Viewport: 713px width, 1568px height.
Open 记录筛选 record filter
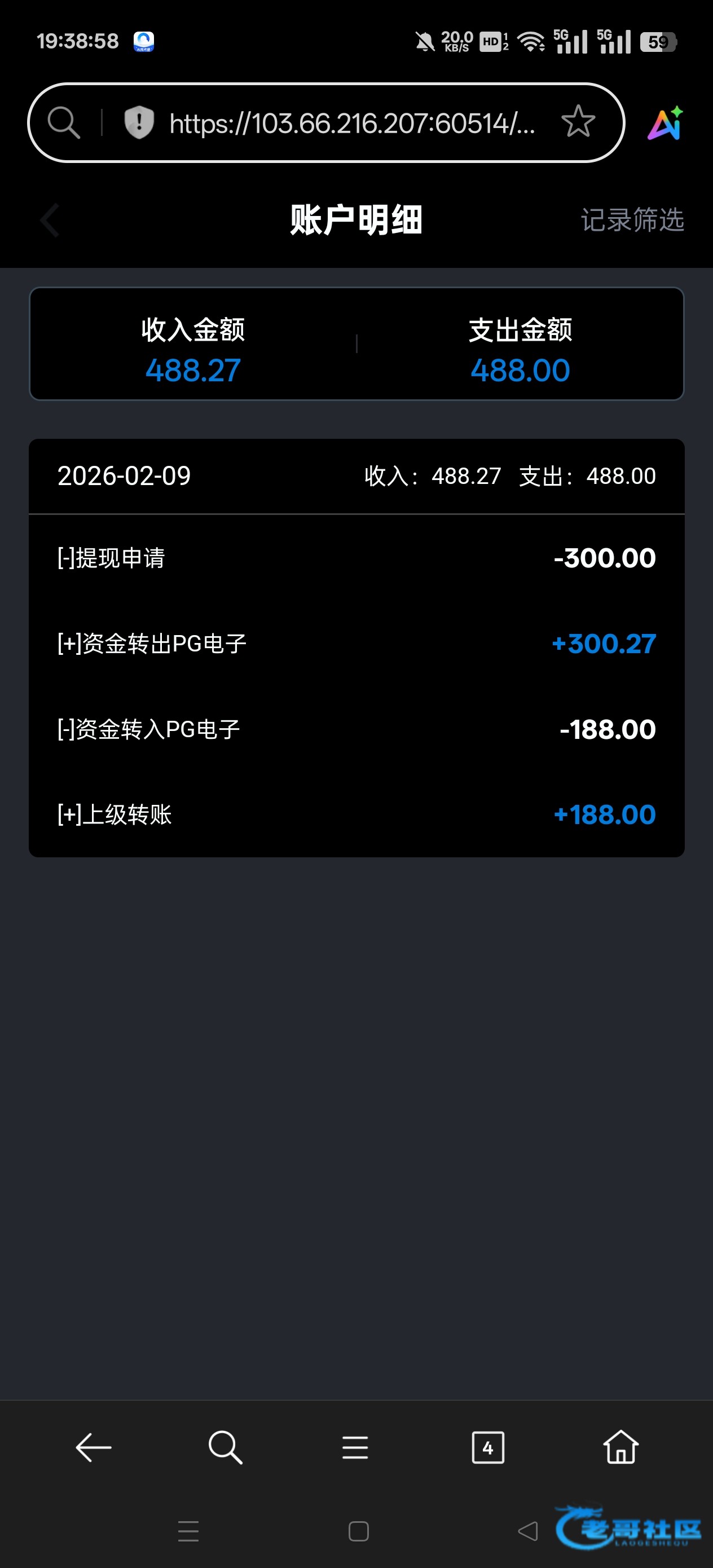(x=632, y=220)
